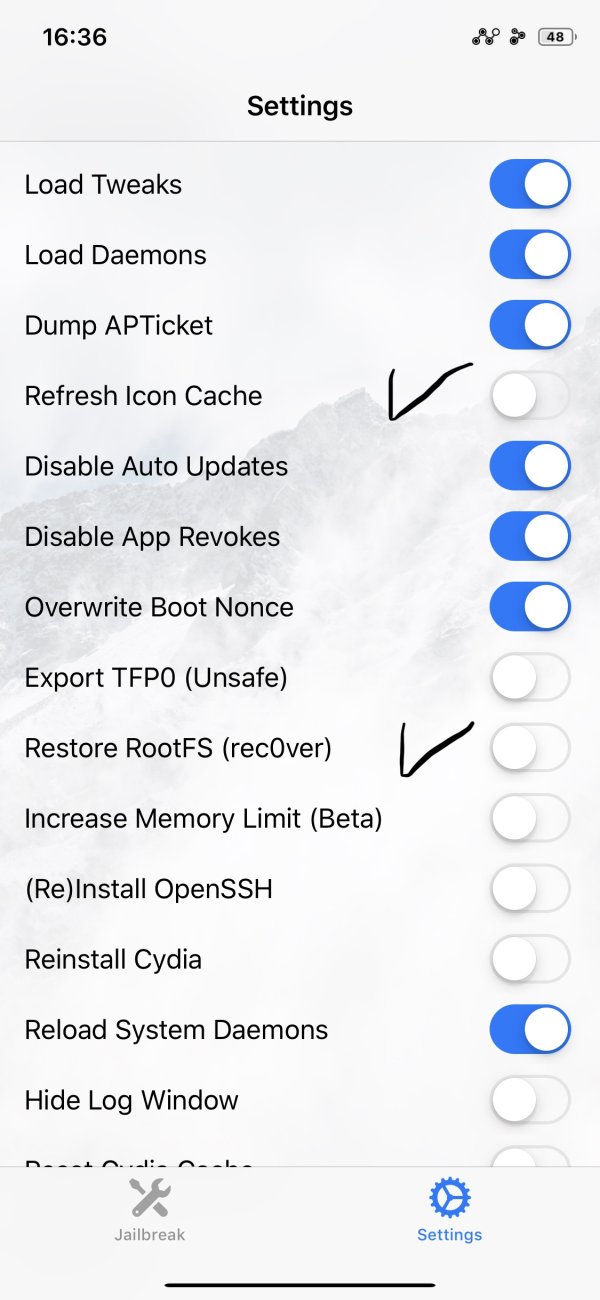Turn on Restore RootFS (rec0ver)
Viewport: 600px width, 1300px height.
pyautogui.click(x=530, y=748)
